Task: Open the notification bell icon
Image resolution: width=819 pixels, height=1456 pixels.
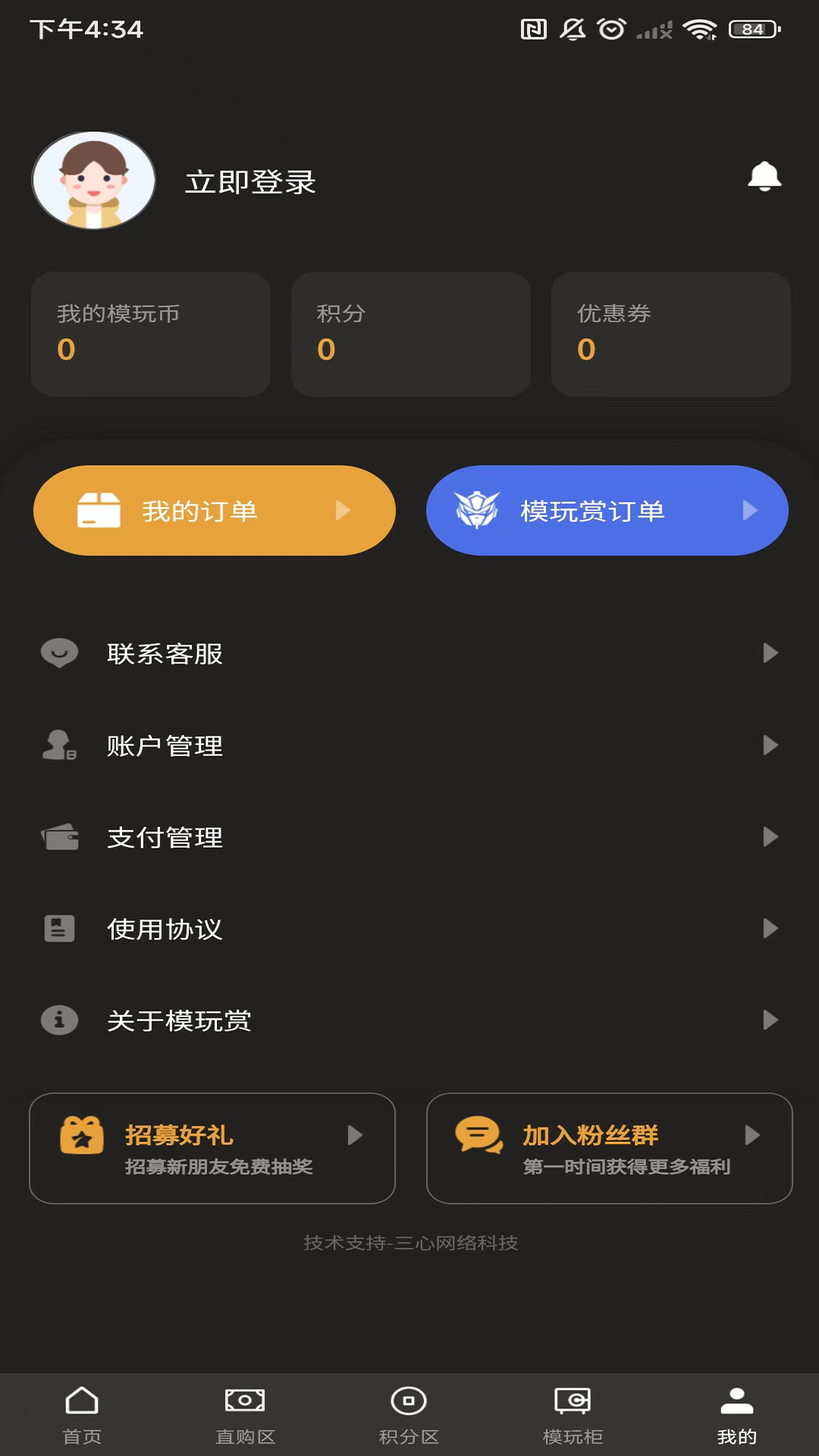Action: 765,177
